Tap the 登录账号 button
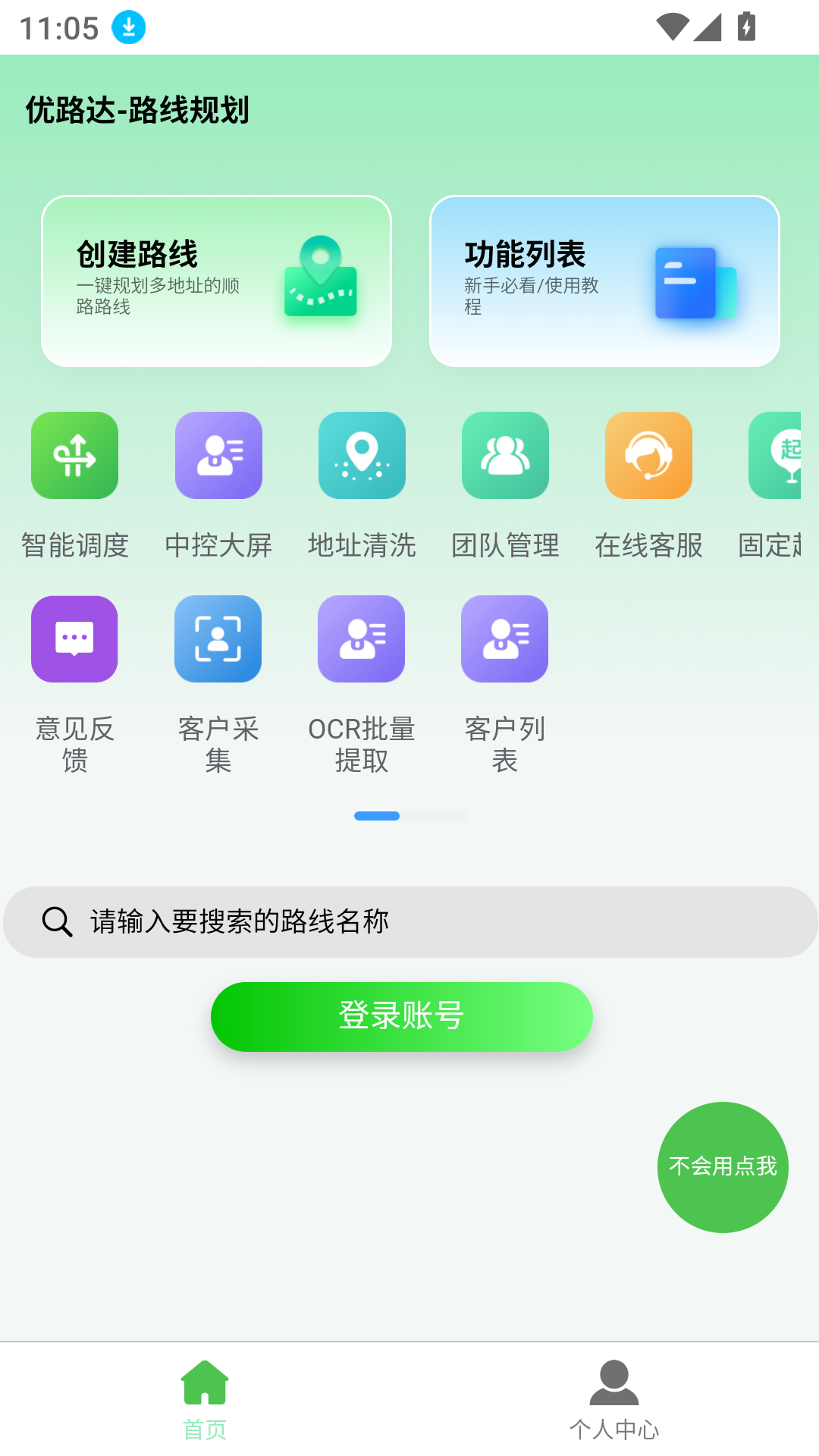 (402, 1016)
